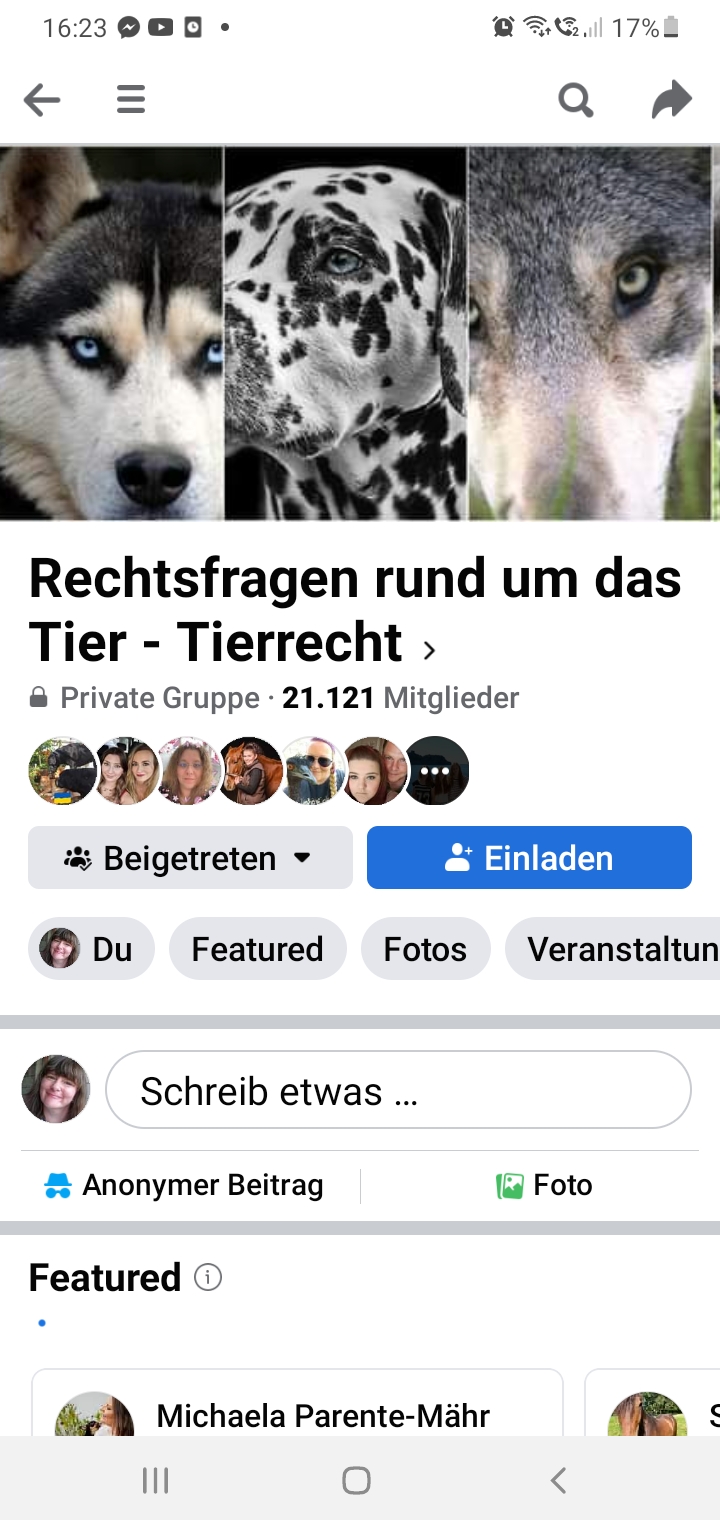Tap the Schreib etwas post field
720x1520 pixels.
coord(398,1090)
